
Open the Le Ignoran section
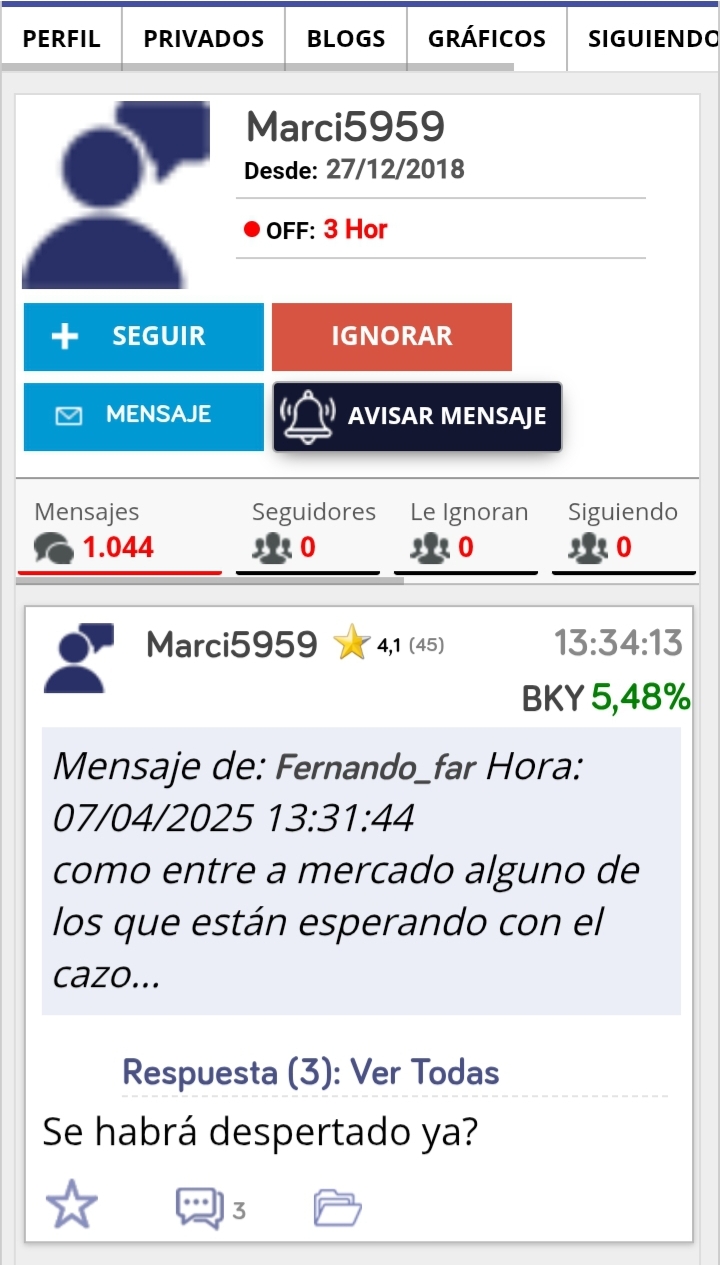466,530
